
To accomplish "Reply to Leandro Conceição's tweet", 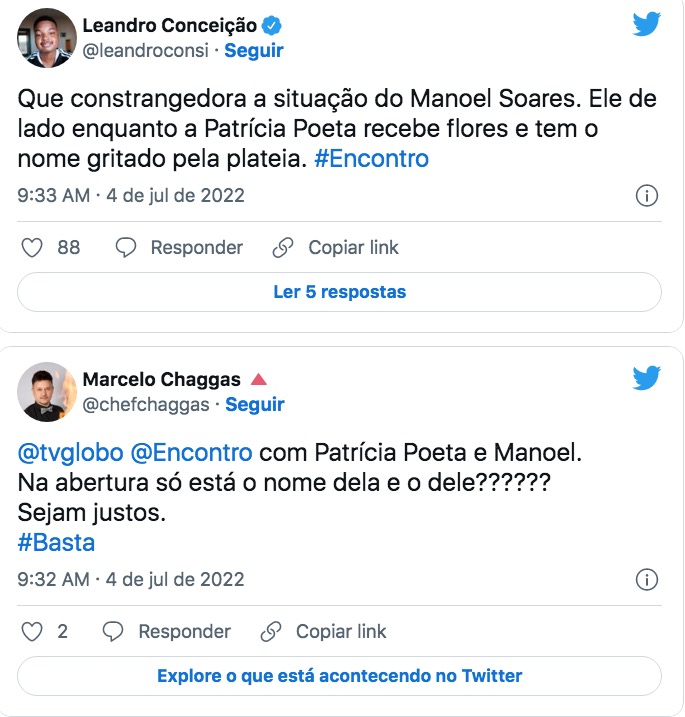I will (179, 247).
